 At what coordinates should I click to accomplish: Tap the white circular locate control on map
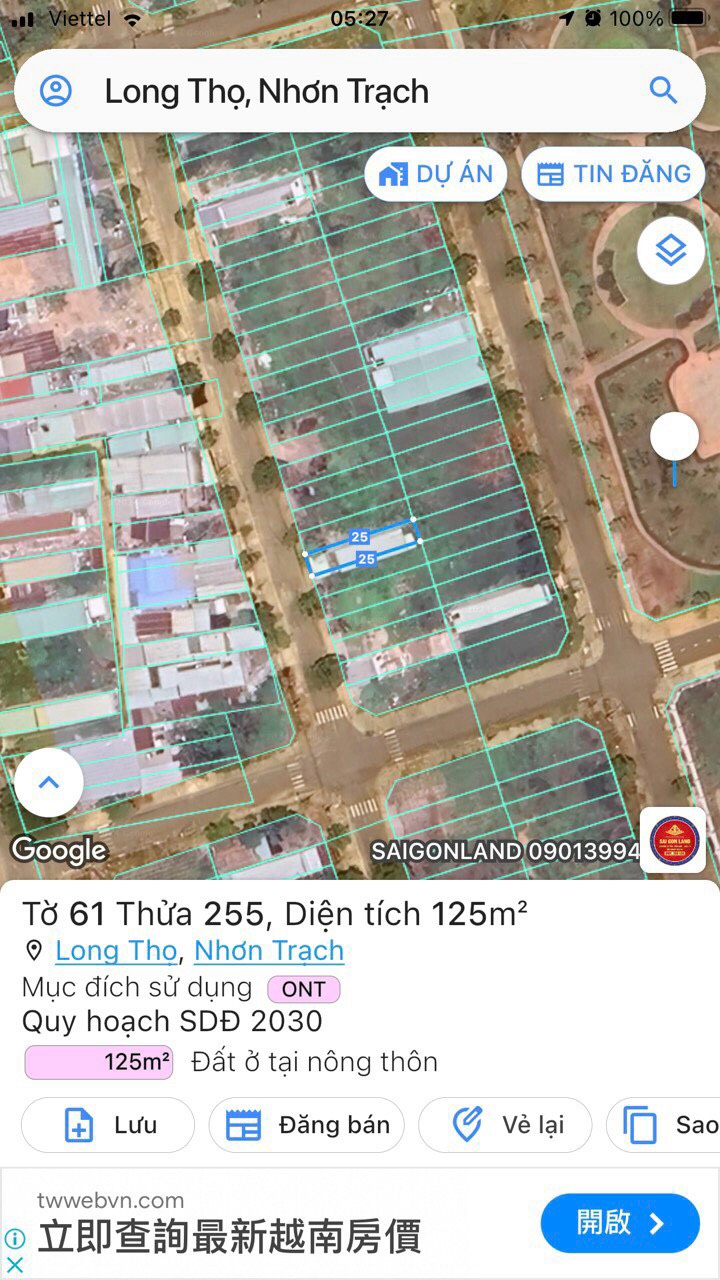pos(674,436)
